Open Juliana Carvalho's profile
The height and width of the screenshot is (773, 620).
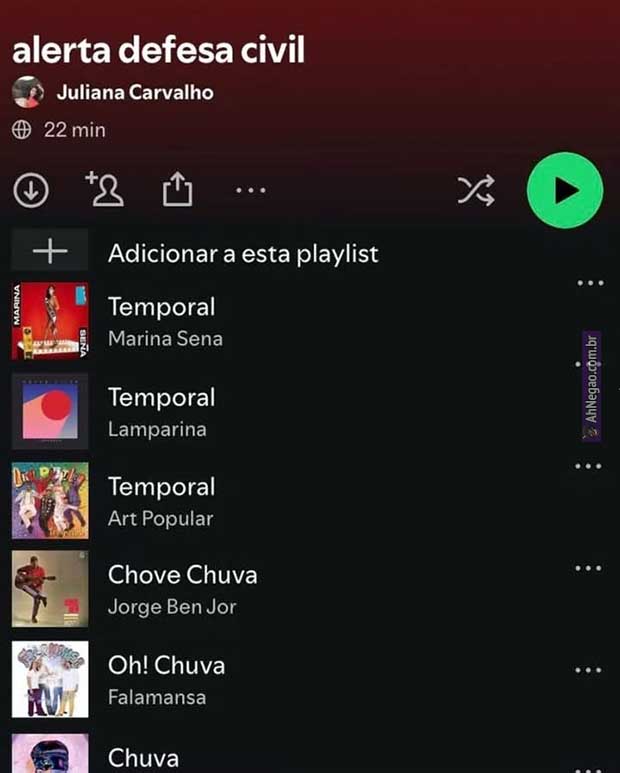coord(135,93)
